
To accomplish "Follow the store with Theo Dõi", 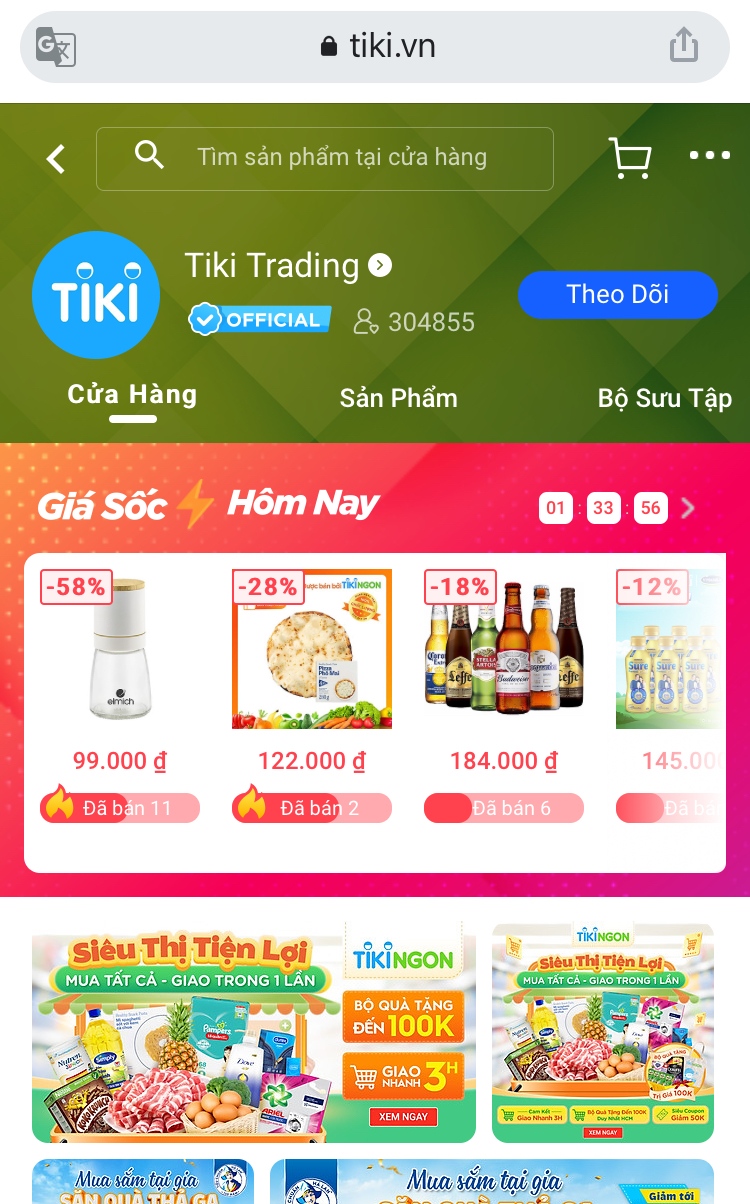I will pos(617,295).
